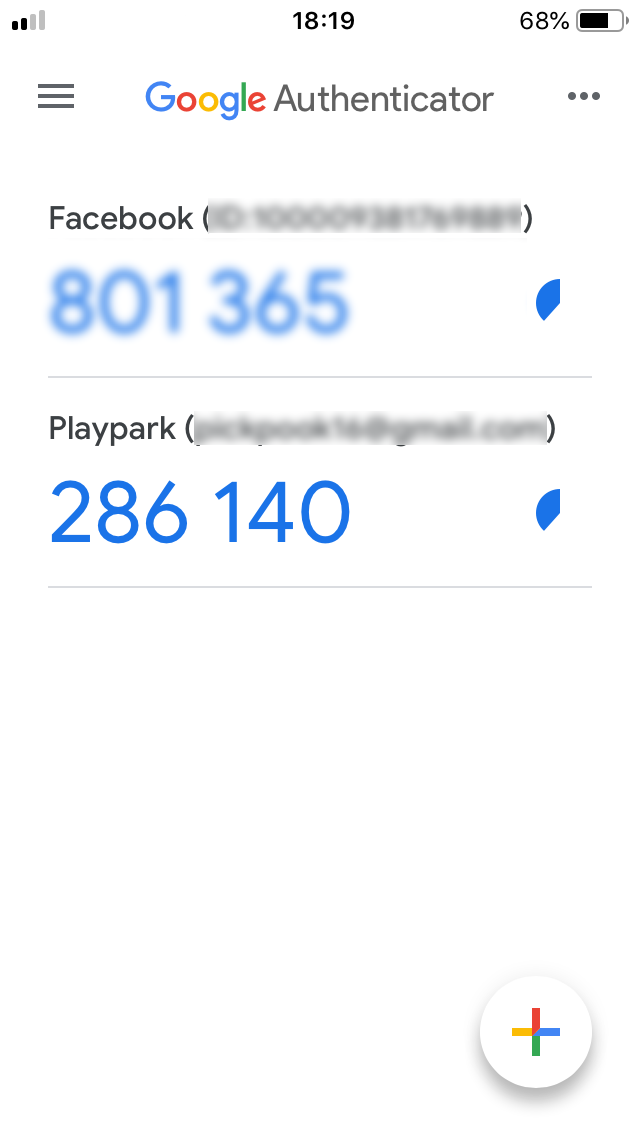Tap the Facebook code 801 365
Image resolution: width=640 pixels, height=1136 pixels.
point(200,301)
